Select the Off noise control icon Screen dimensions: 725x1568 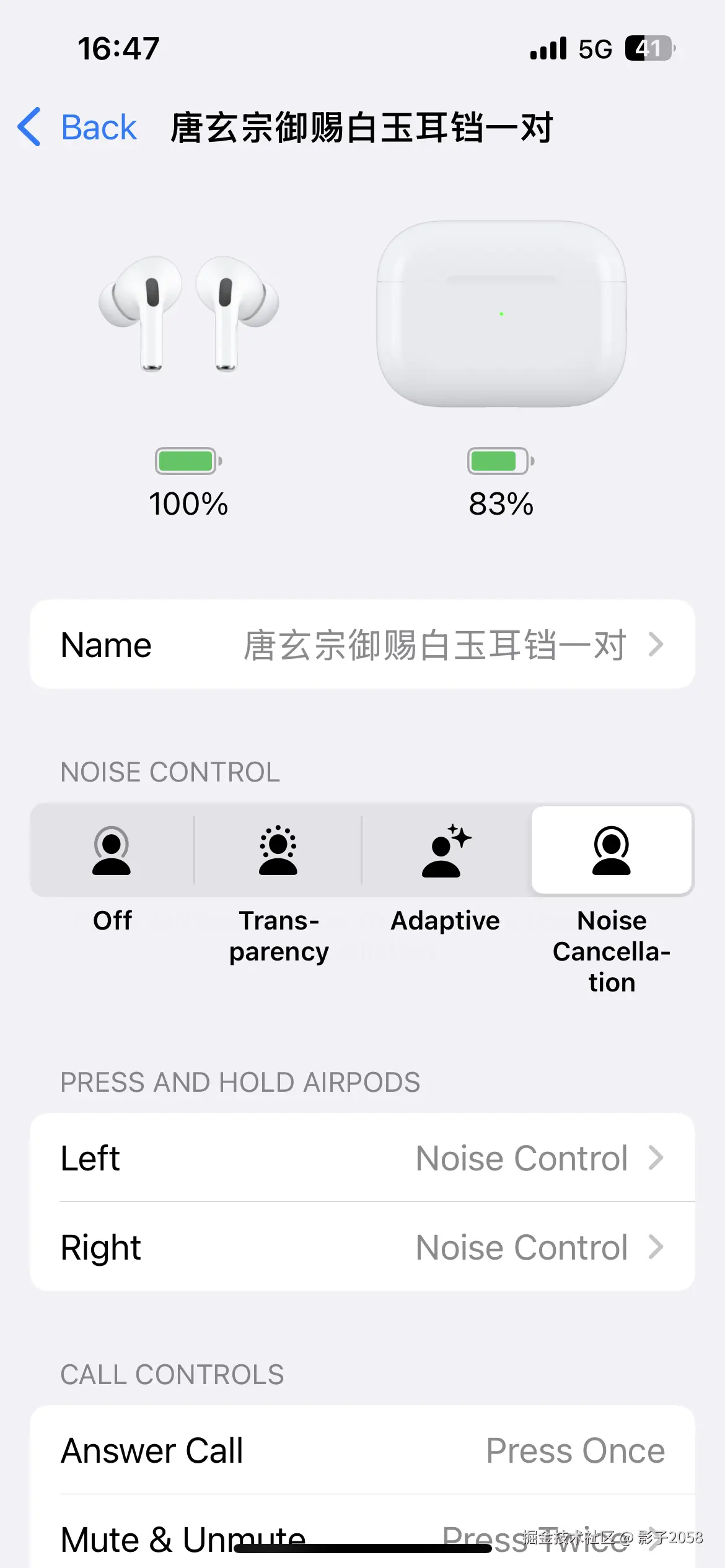112,851
